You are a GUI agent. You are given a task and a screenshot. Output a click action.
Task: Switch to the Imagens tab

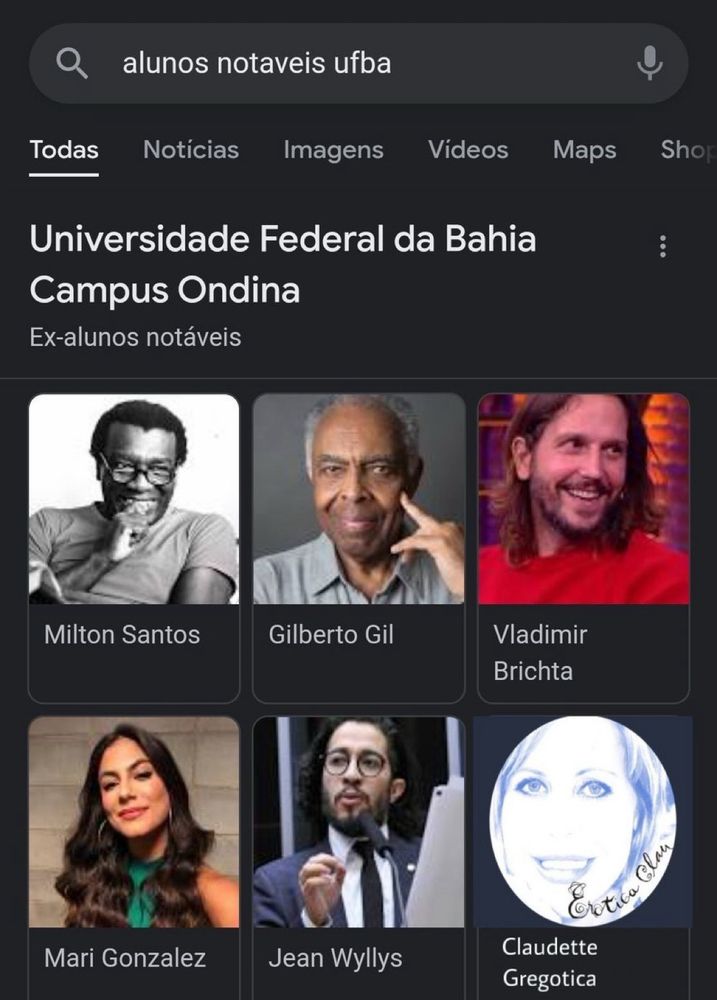(x=333, y=150)
